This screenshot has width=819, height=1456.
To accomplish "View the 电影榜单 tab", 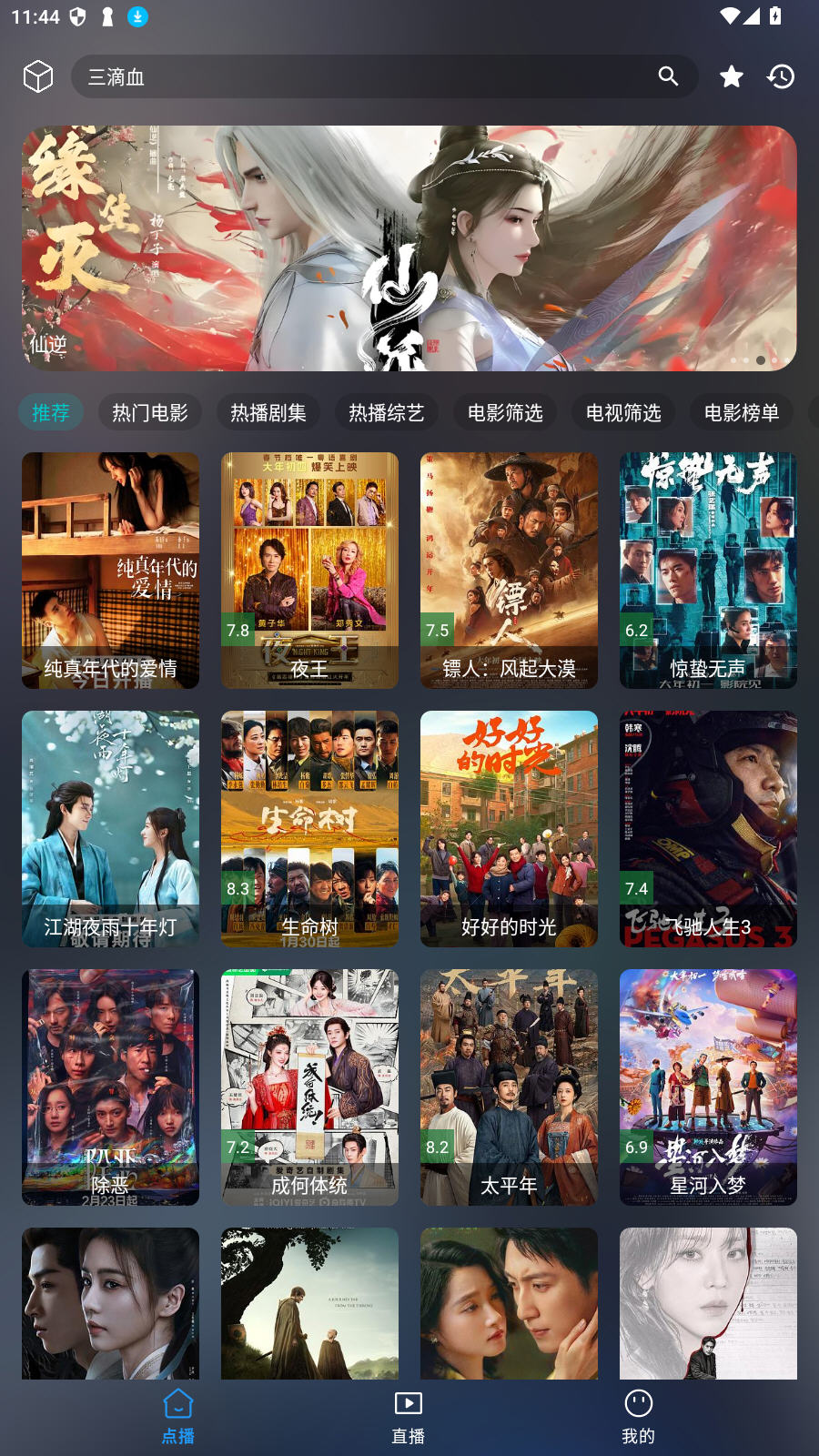I will 742,412.
